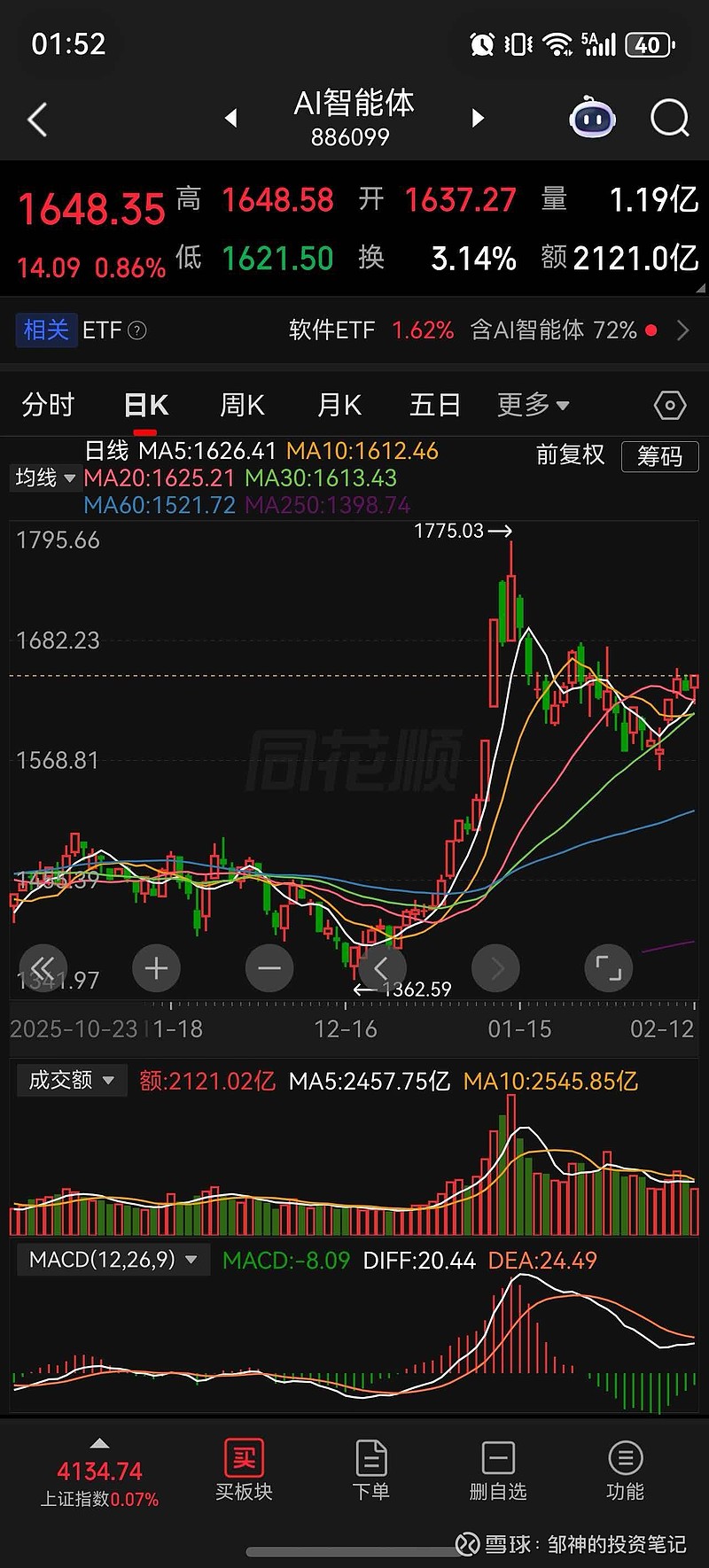
Task: Tap the back arrow to exit the stock page
Action: [35, 119]
